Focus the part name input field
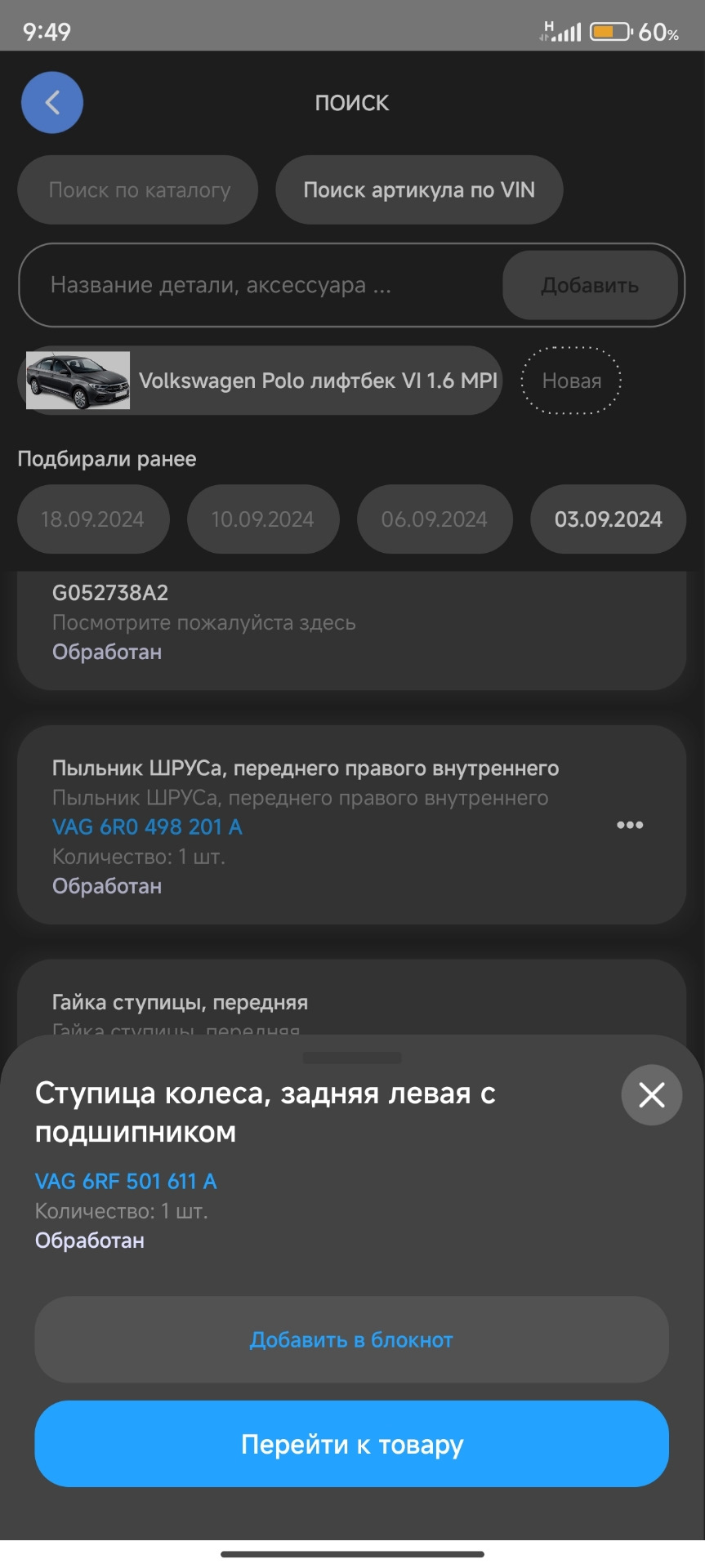This screenshot has height=1568, width=705. [x=261, y=285]
